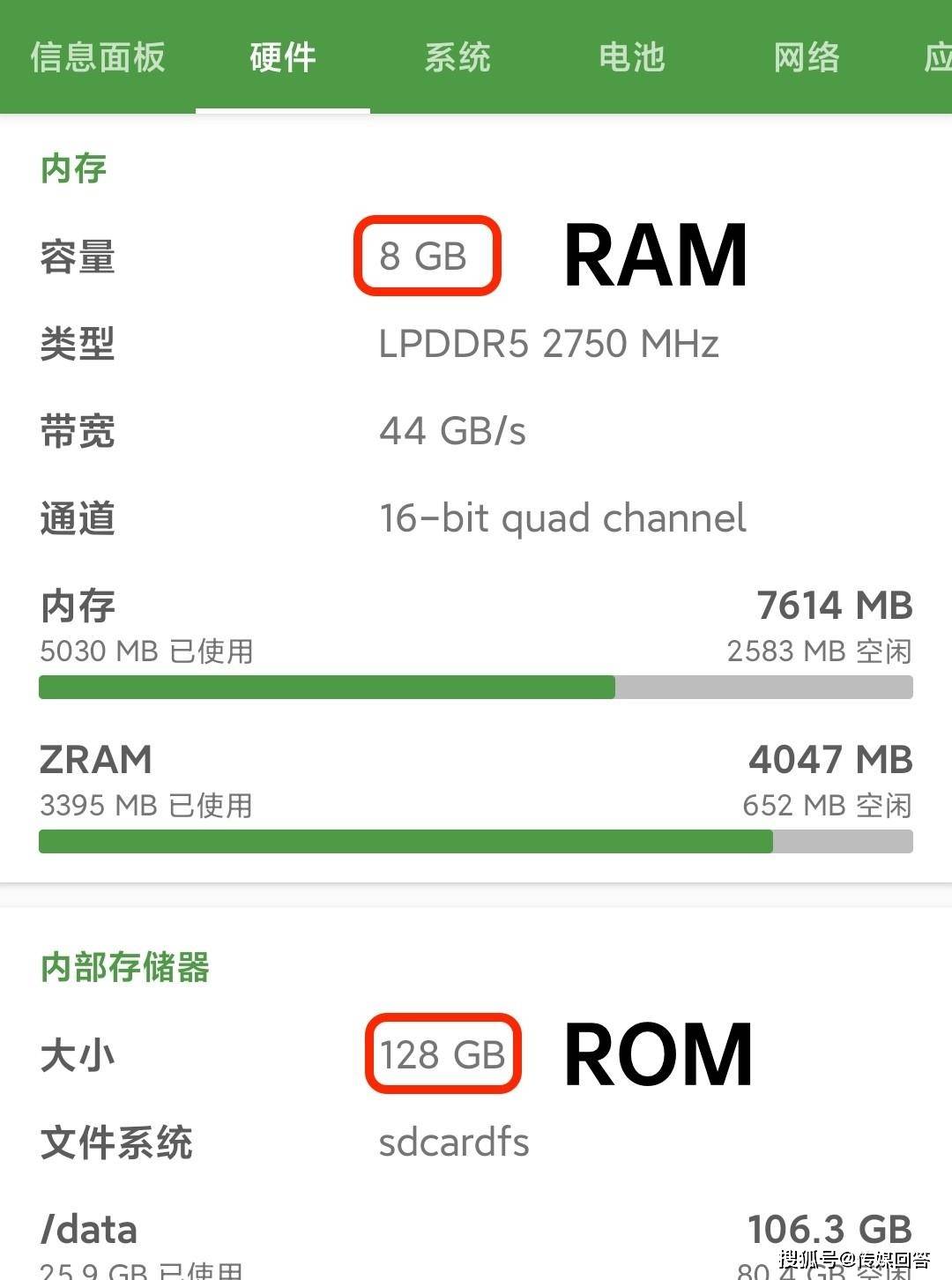Click the sdcardfs file system value

[454, 1142]
